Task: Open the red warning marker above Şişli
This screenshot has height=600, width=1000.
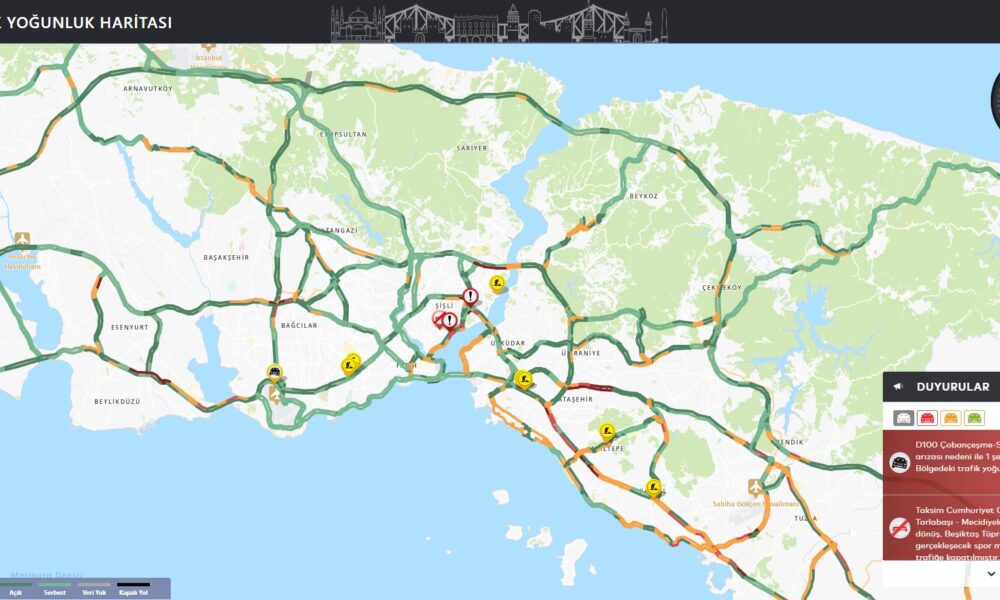Action: [469, 297]
